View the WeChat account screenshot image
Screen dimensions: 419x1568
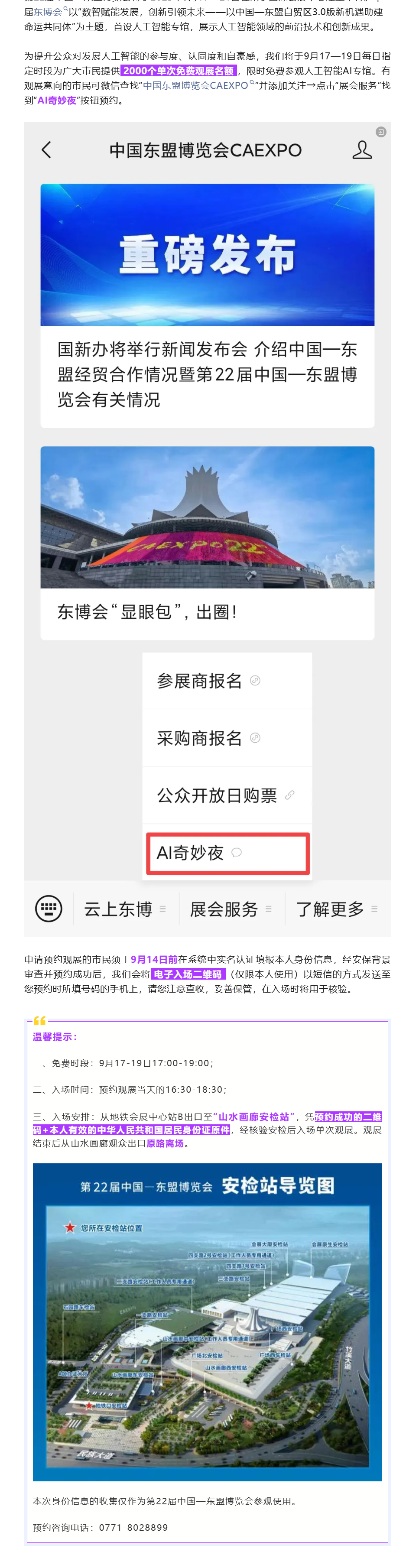pos(207,529)
